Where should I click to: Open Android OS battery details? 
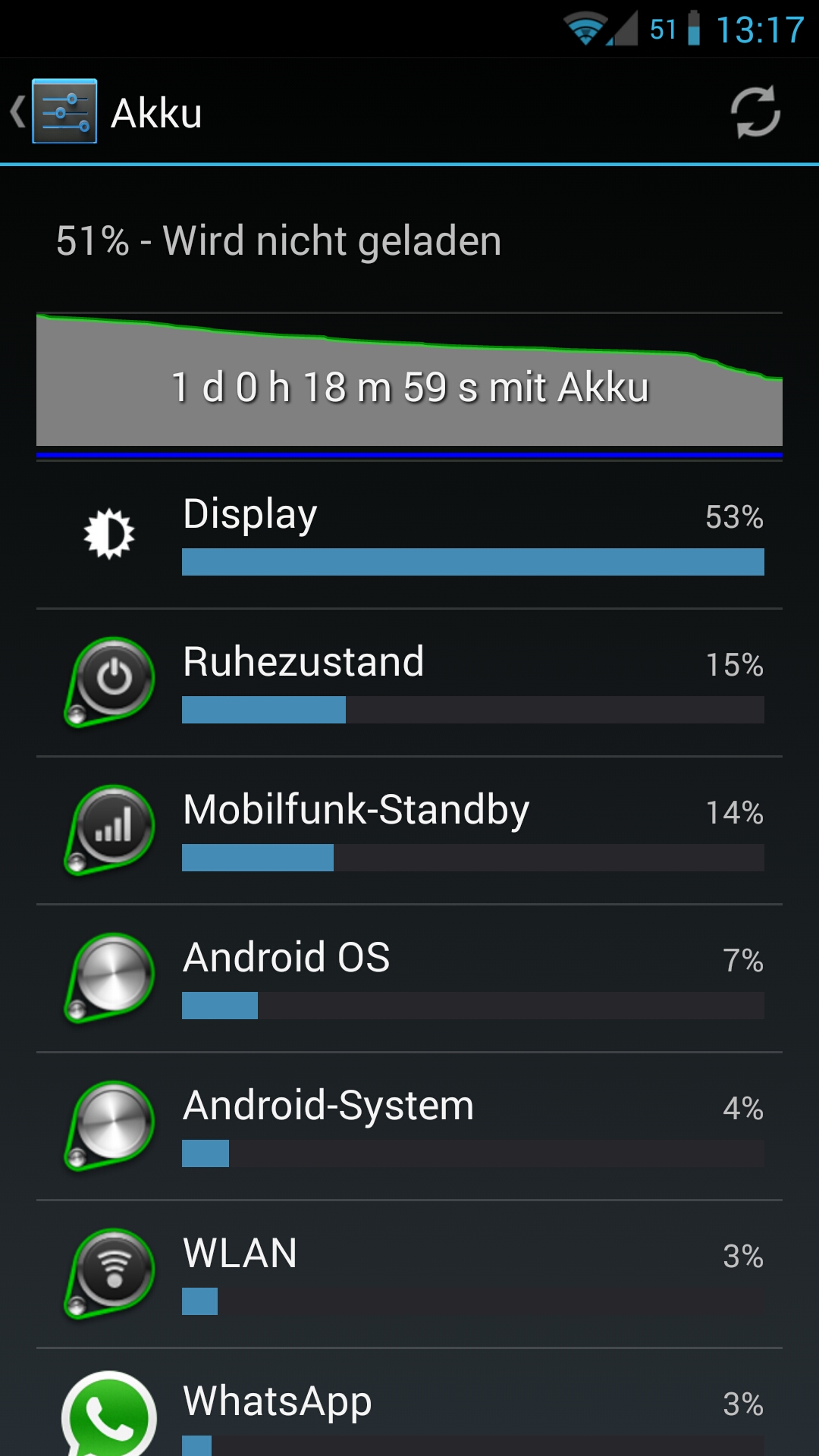click(x=409, y=978)
